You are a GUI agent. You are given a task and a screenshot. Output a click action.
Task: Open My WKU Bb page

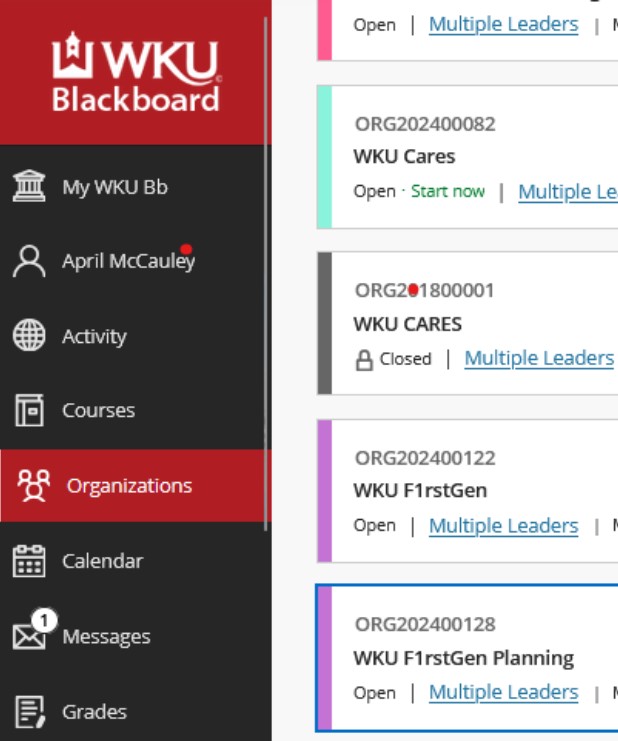[x=114, y=187]
